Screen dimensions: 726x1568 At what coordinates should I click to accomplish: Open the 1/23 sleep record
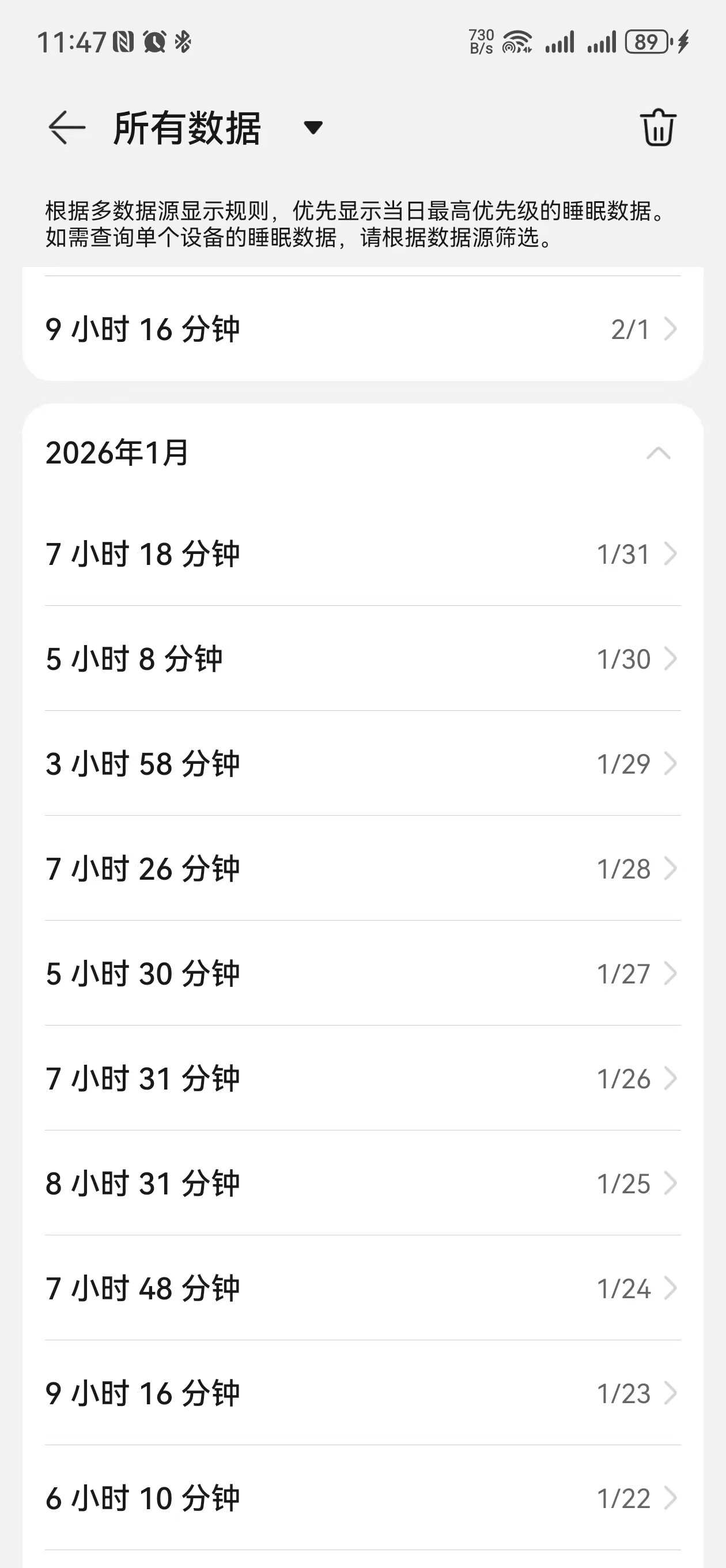tap(362, 1393)
